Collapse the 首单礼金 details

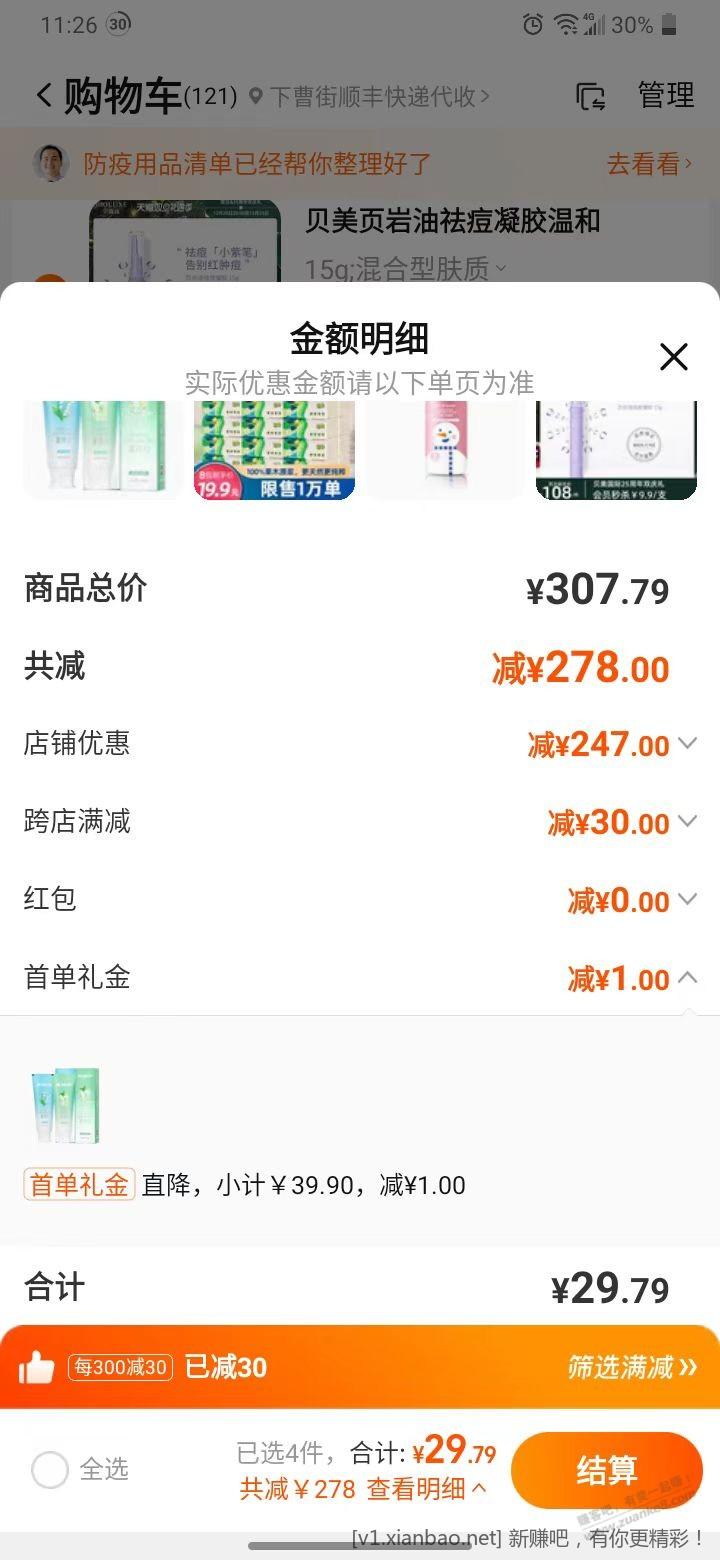687,977
